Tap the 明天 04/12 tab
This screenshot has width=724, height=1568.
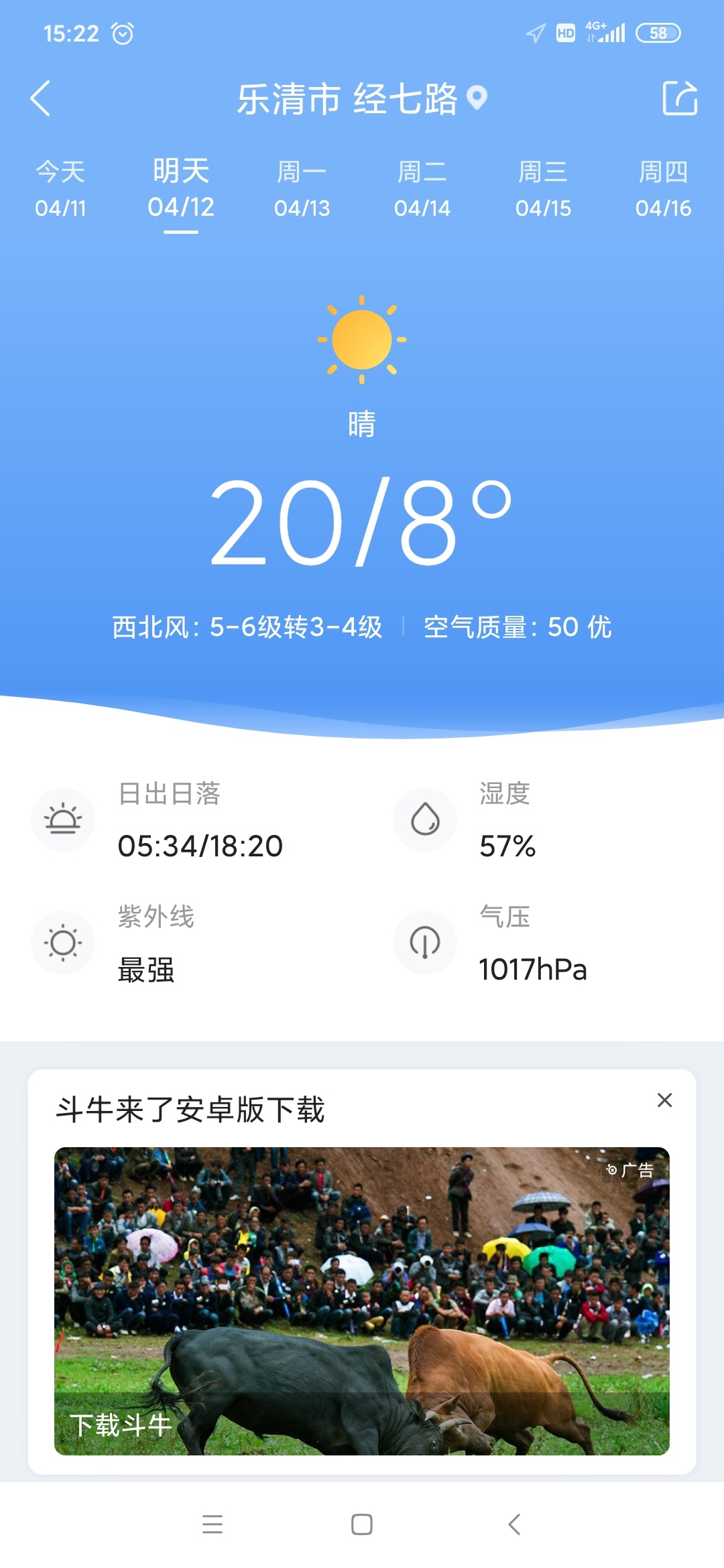click(181, 190)
